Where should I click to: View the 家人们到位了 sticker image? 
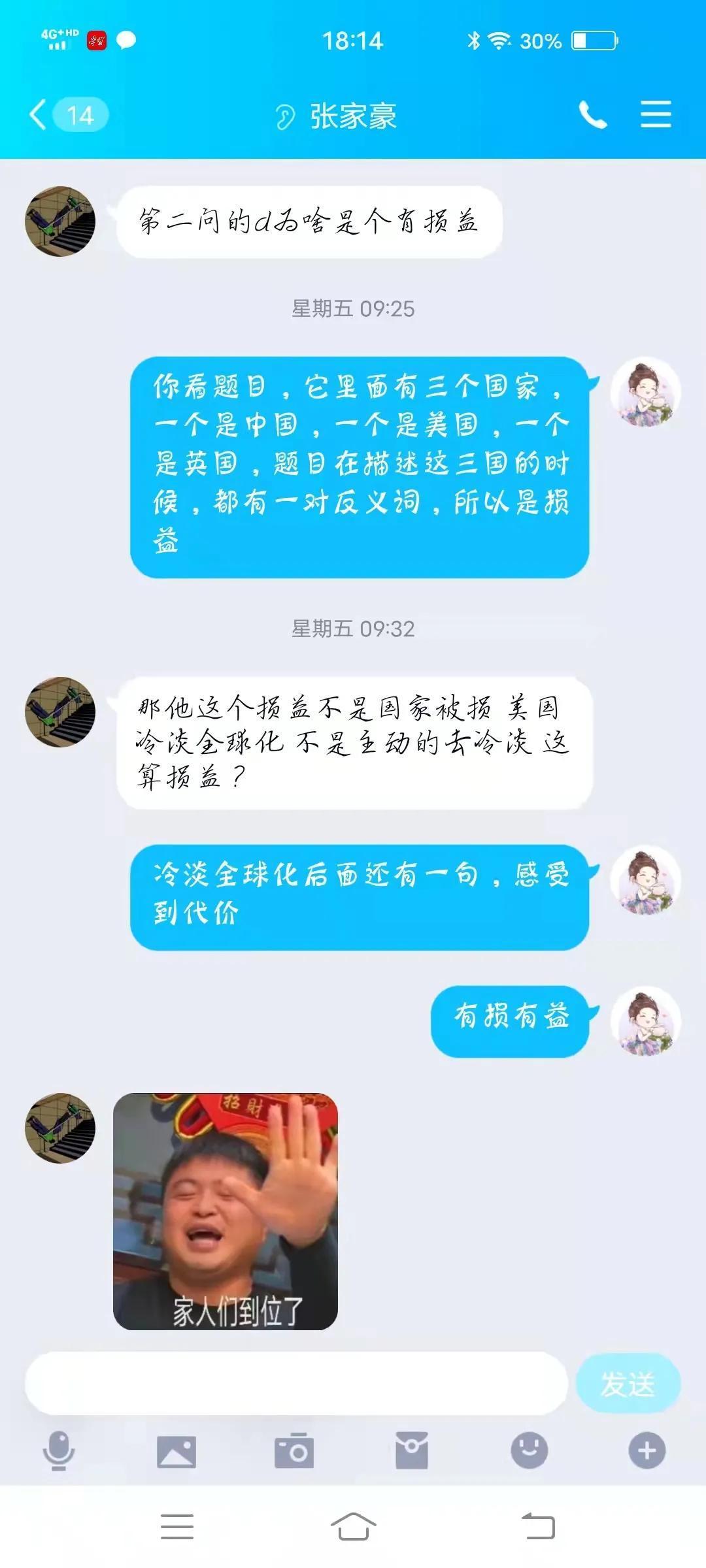(226, 1212)
